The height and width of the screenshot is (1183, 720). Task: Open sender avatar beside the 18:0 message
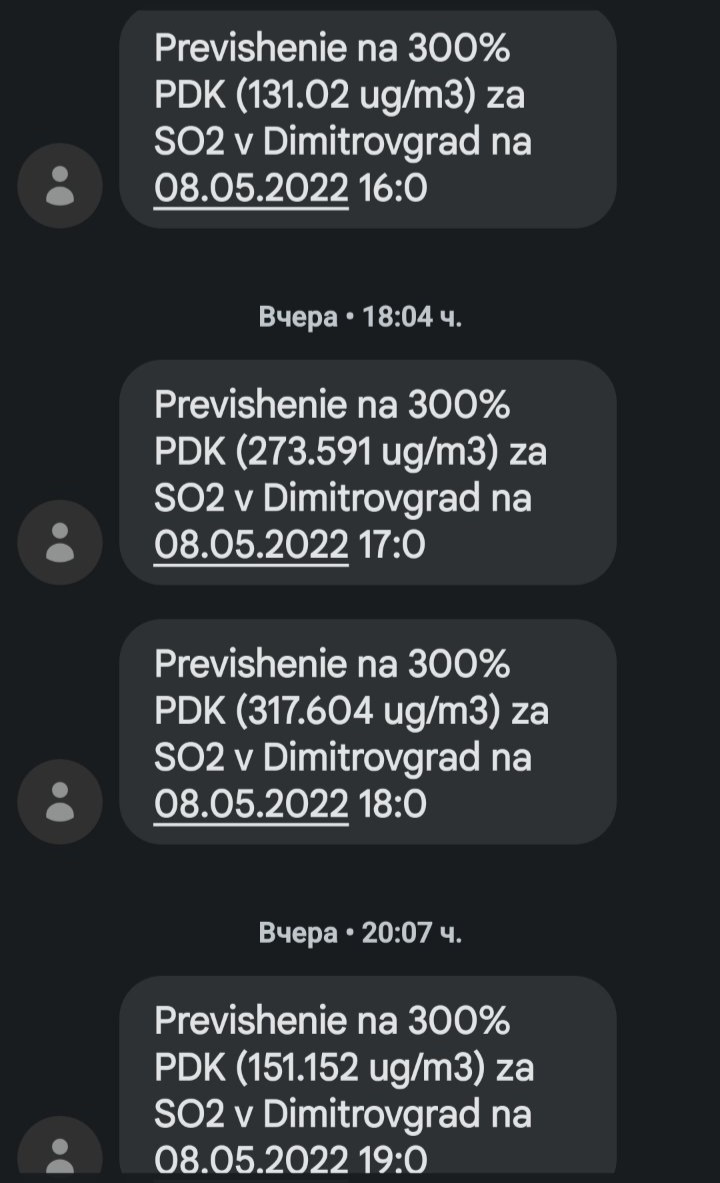point(60,801)
